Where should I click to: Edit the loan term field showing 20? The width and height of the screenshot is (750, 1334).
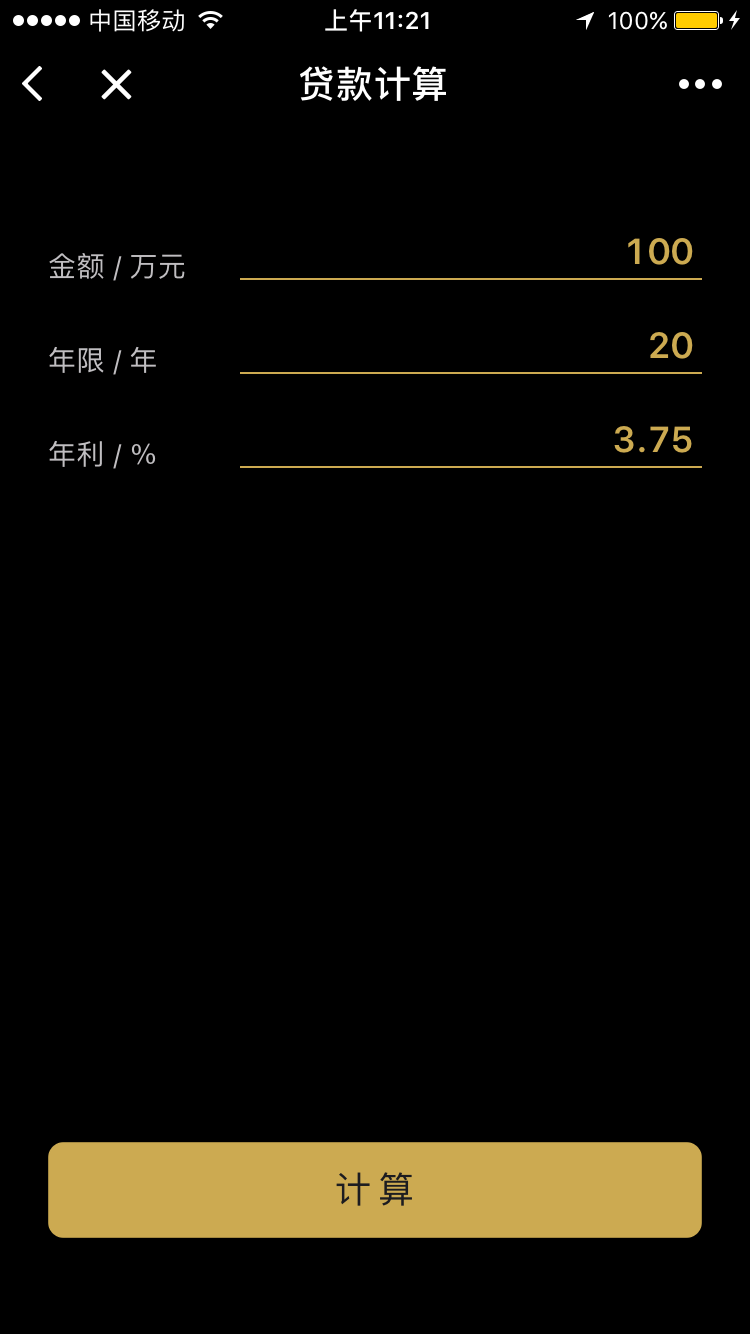tap(470, 346)
